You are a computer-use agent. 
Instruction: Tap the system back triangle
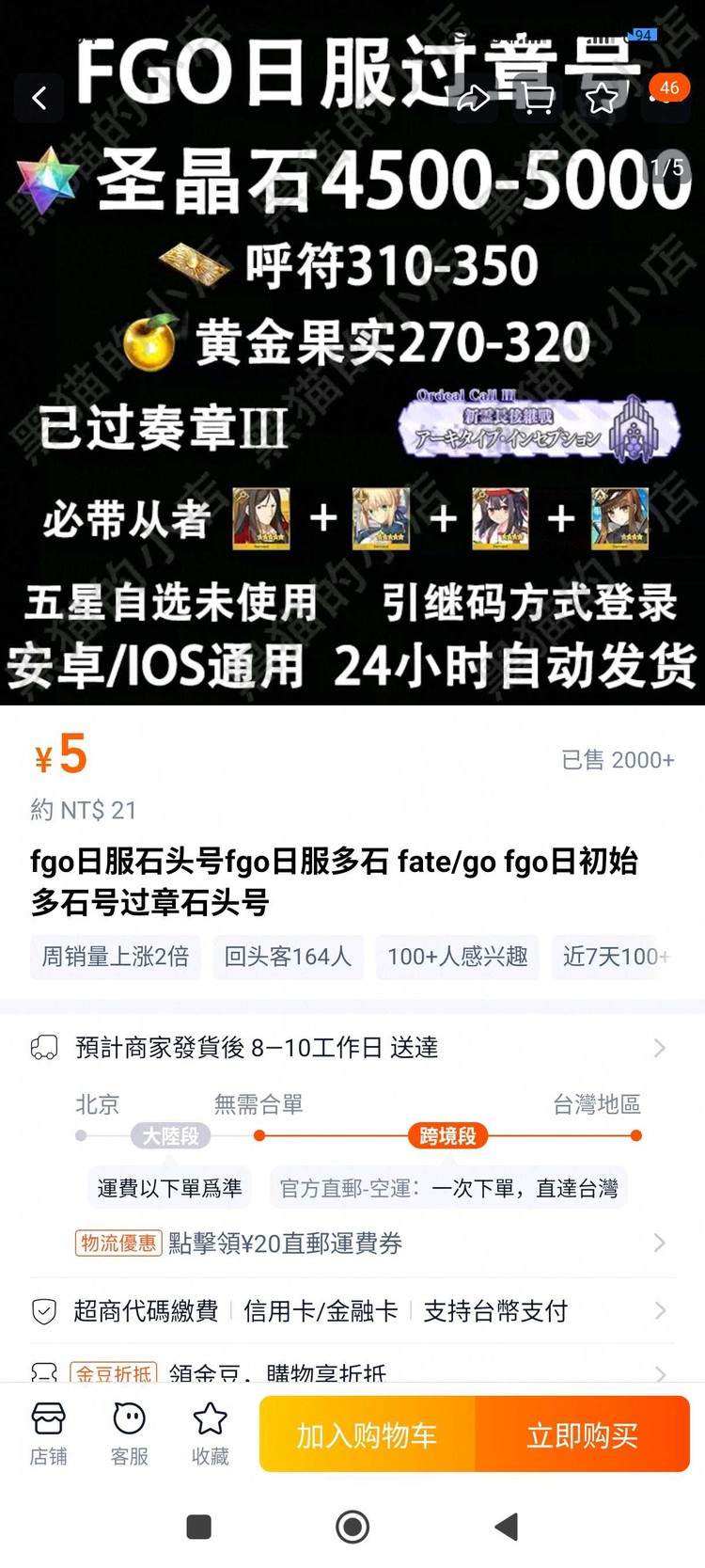[507, 1527]
